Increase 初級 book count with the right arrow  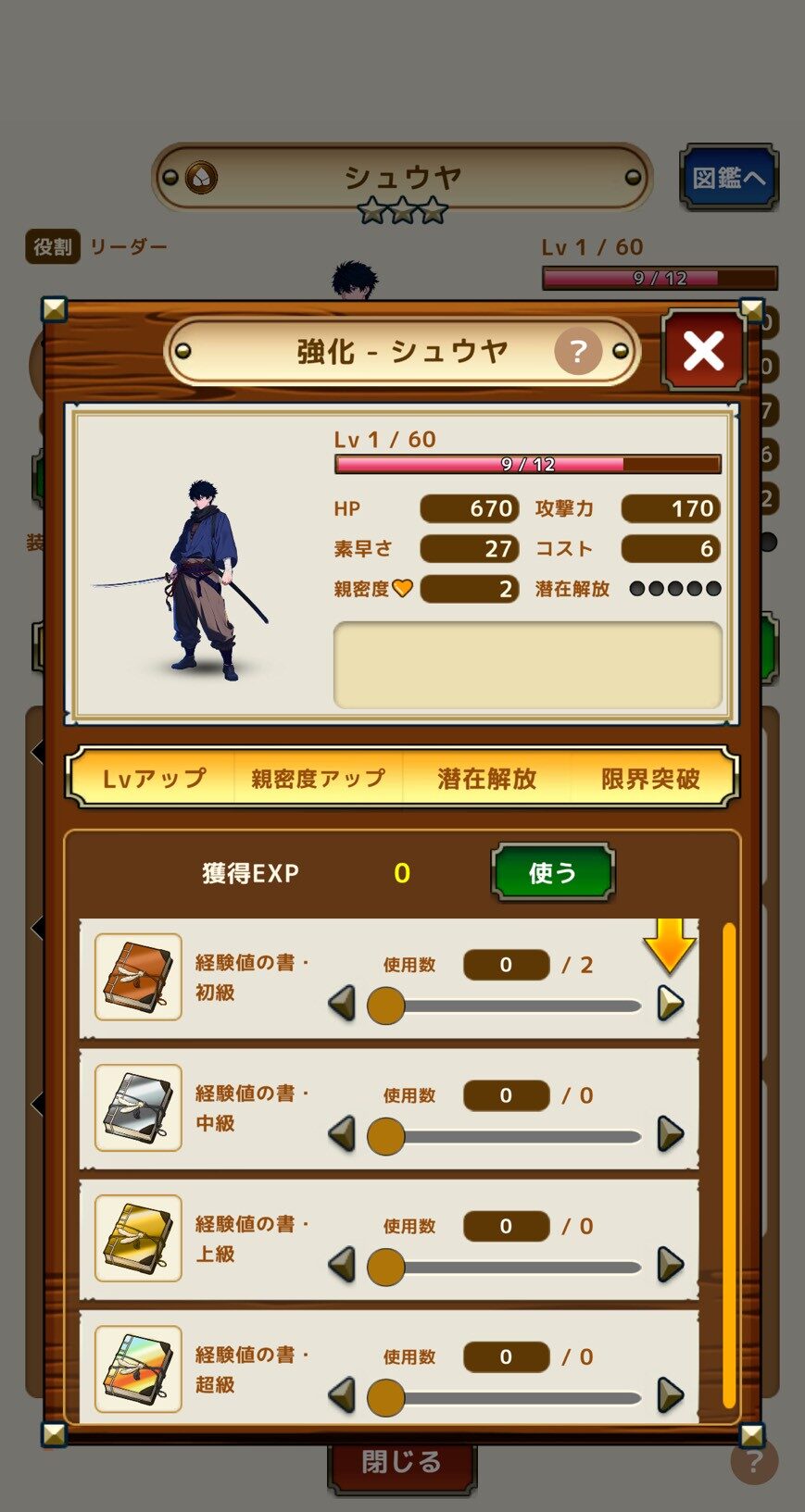click(670, 1004)
